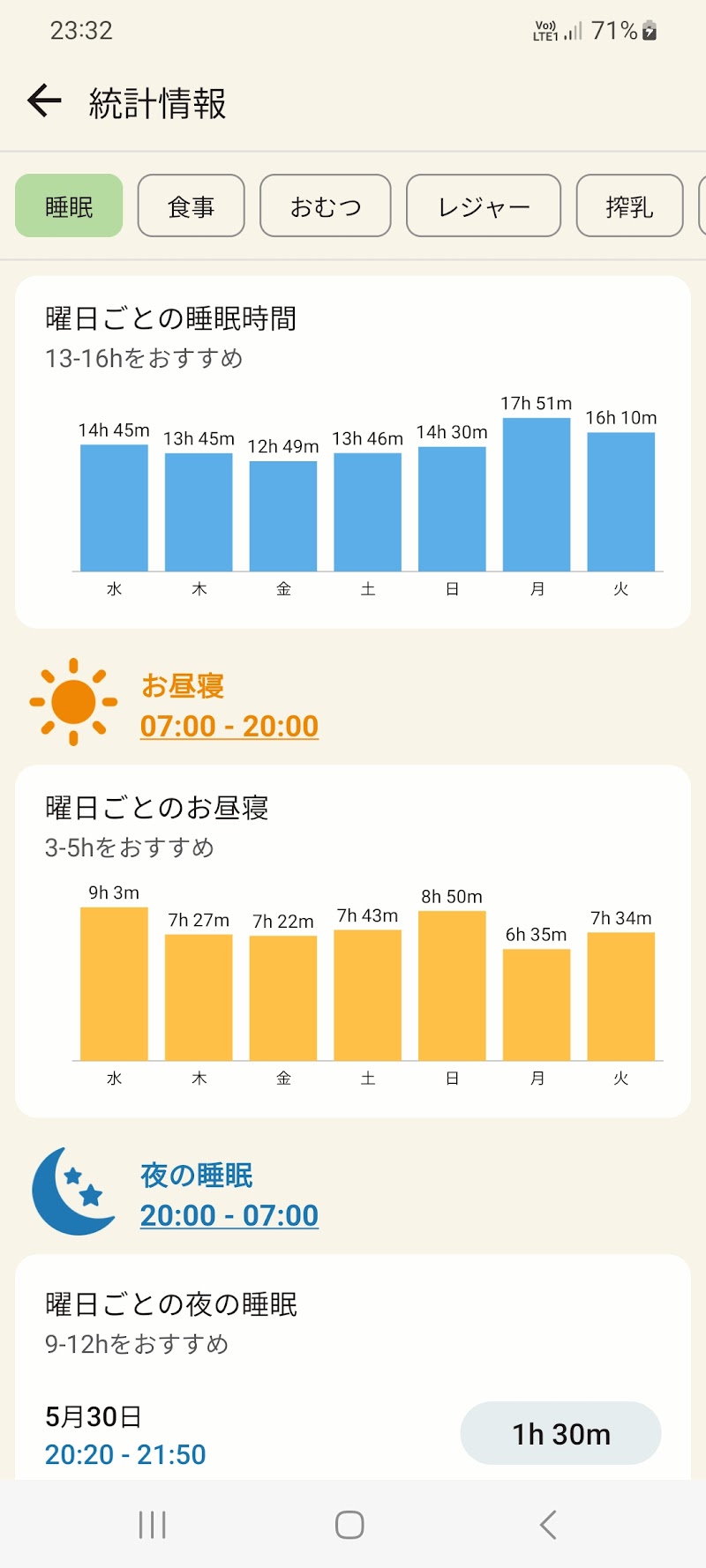
Task: Open the おむつ statistics chip
Action: point(326,205)
